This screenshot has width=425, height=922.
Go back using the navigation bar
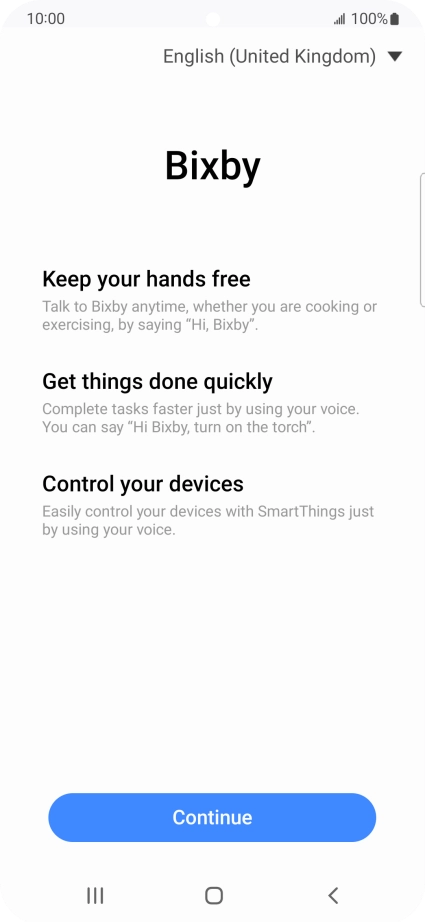coord(333,896)
